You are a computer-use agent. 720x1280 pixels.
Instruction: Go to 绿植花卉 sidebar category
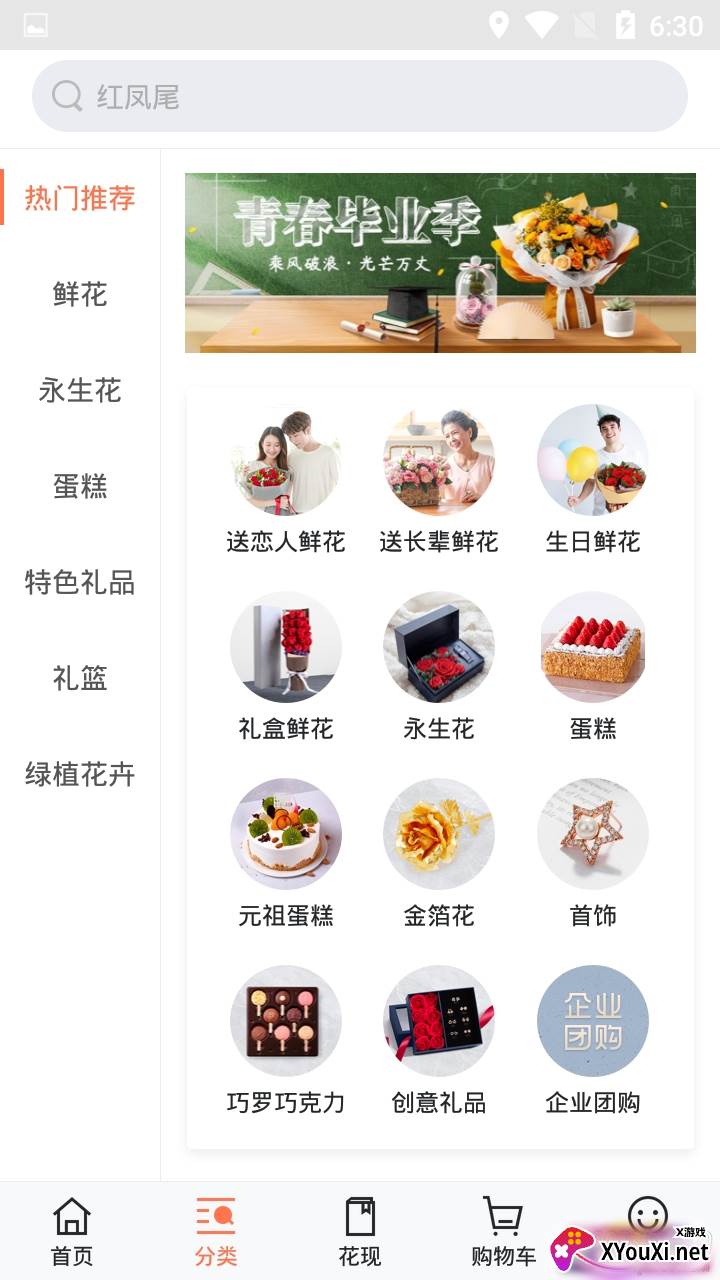coord(80,774)
